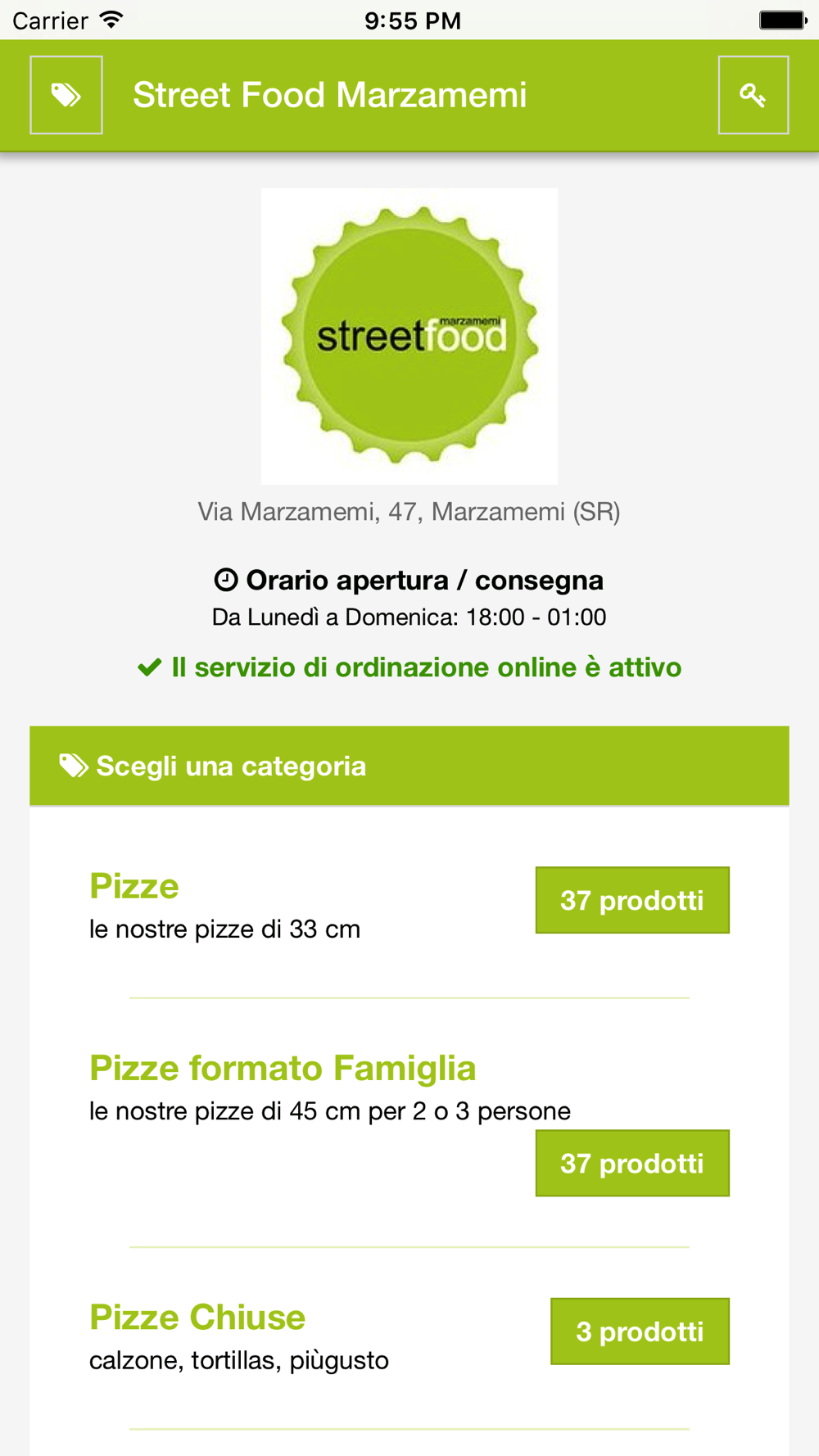Open the categories tag icon

[x=66, y=95]
